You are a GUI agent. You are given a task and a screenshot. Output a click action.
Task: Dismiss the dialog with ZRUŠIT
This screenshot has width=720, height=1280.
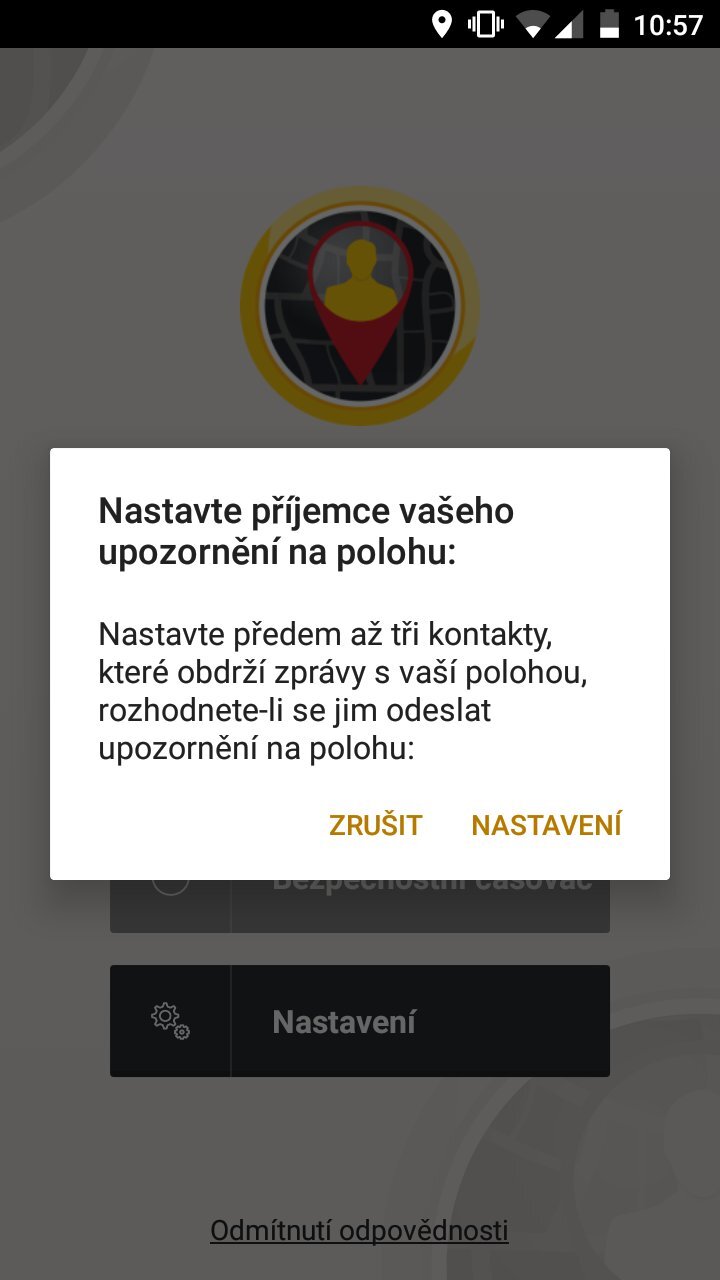tap(376, 825)
